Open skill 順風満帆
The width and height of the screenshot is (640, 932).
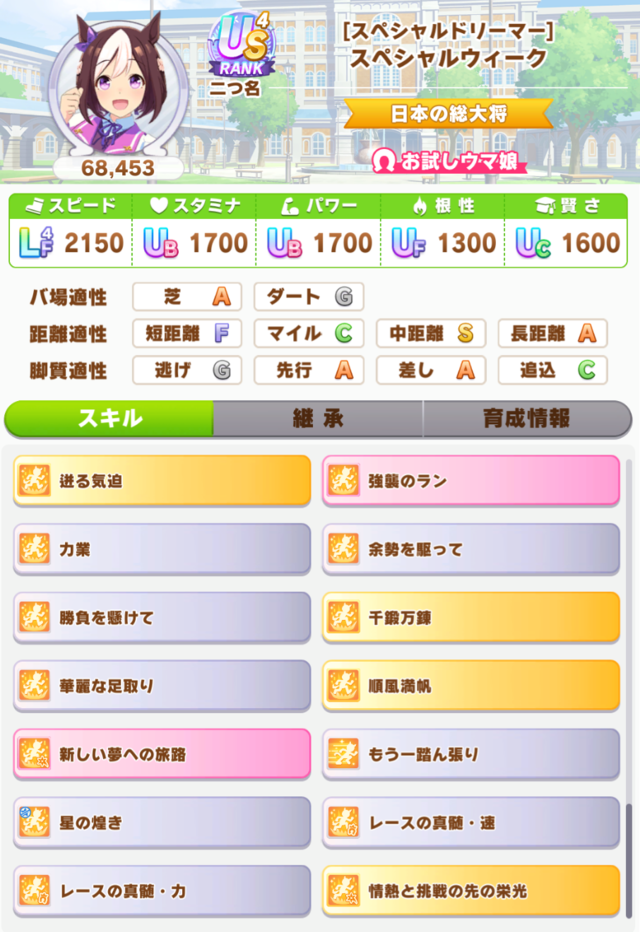click(x=471, y=686)
